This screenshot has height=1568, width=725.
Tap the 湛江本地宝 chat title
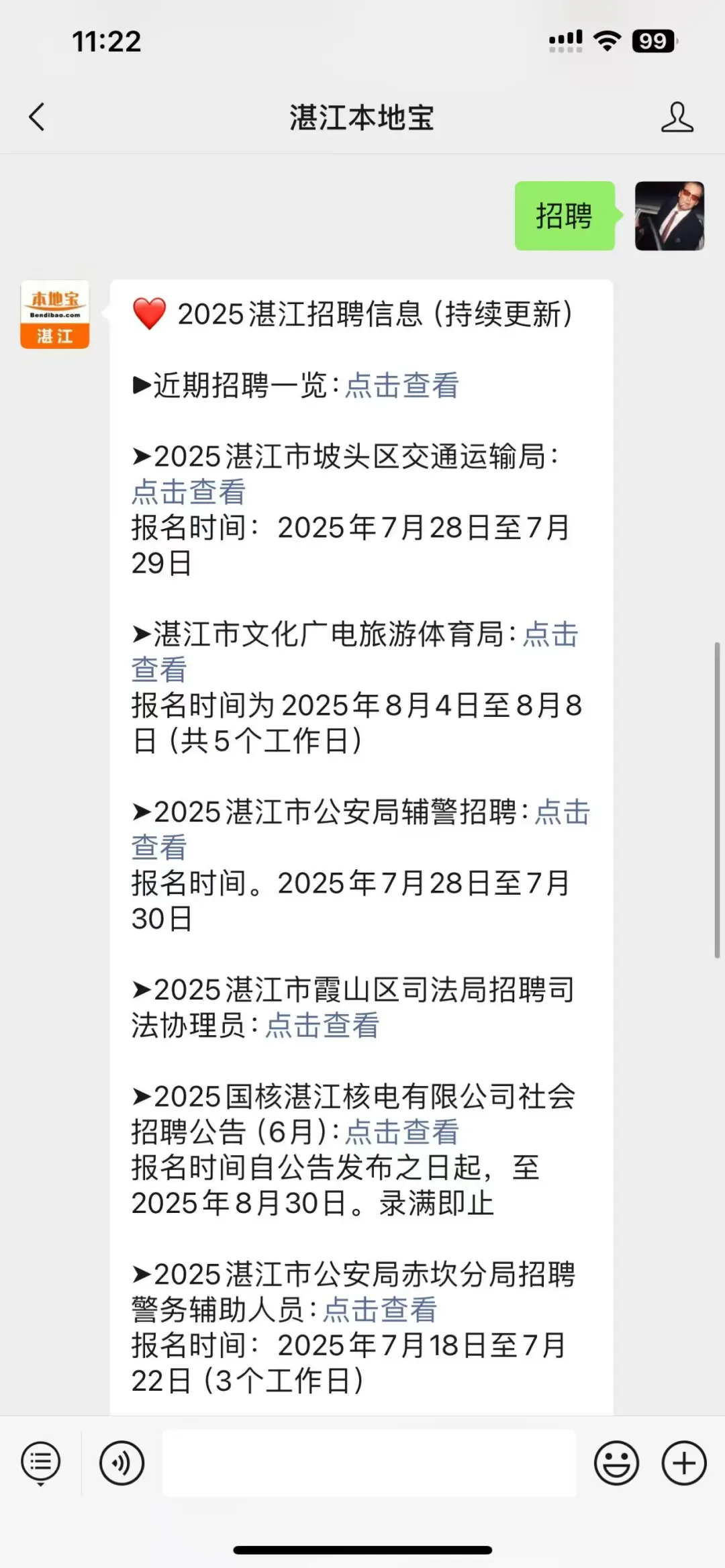(362, 116)
